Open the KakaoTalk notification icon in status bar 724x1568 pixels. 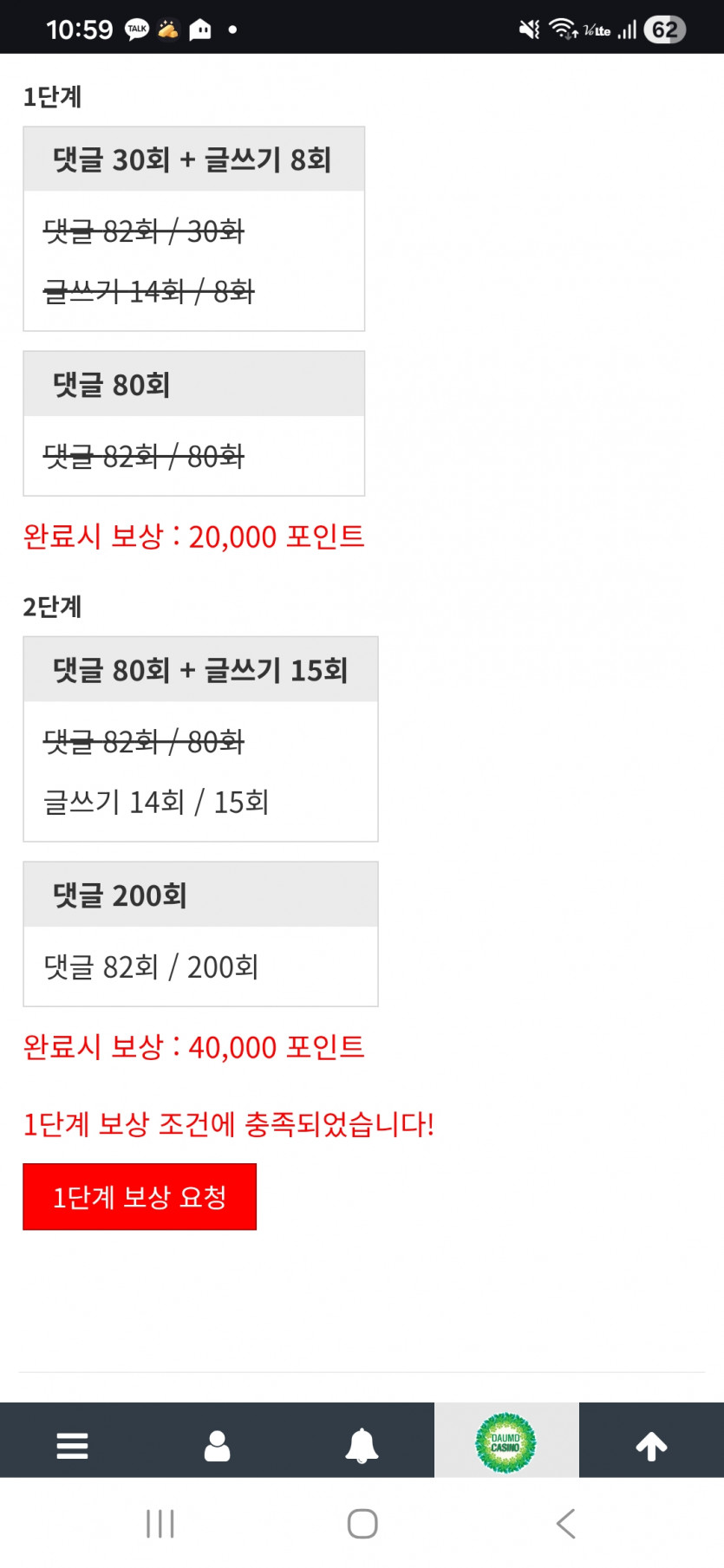click(x=135, y=29)
